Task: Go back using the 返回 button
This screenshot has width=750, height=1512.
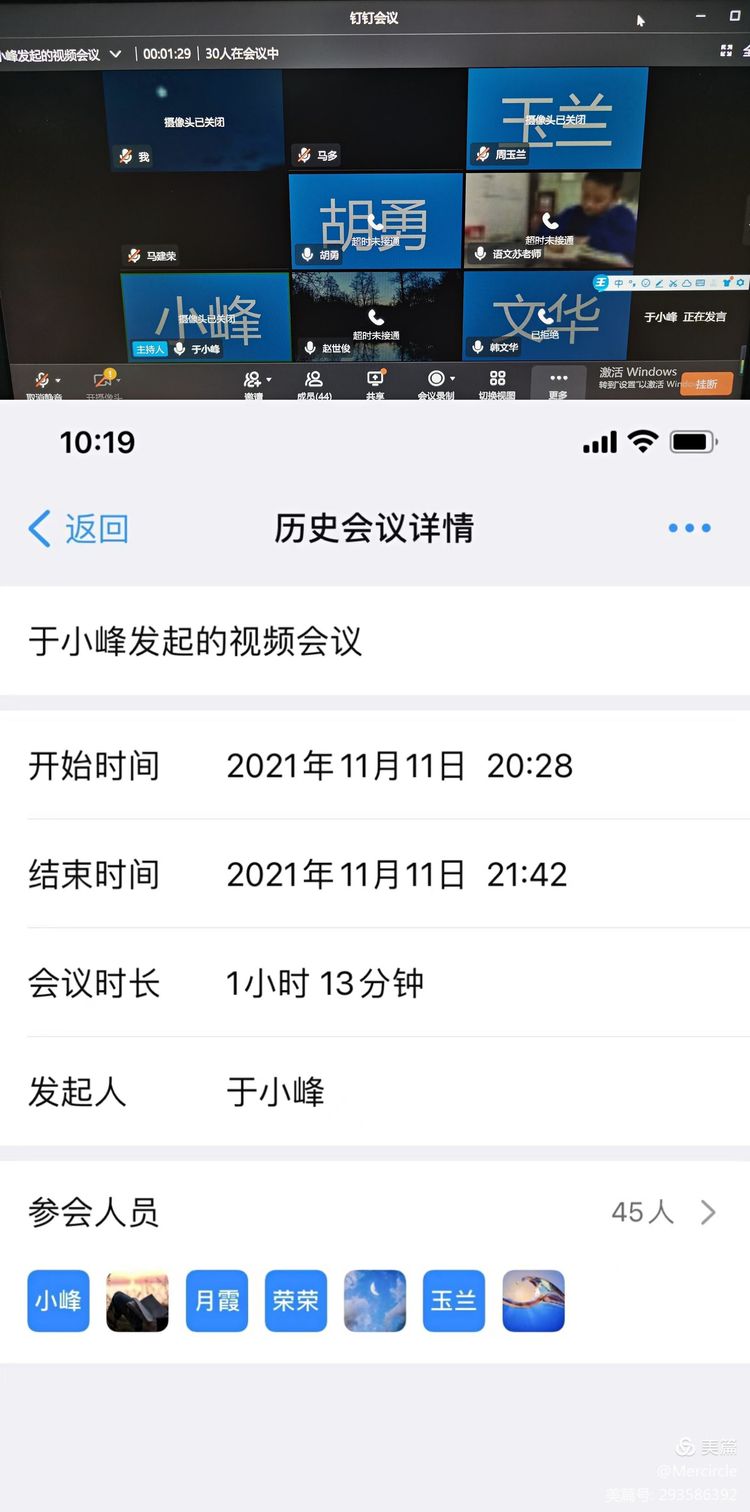Action: click(78, 528)
